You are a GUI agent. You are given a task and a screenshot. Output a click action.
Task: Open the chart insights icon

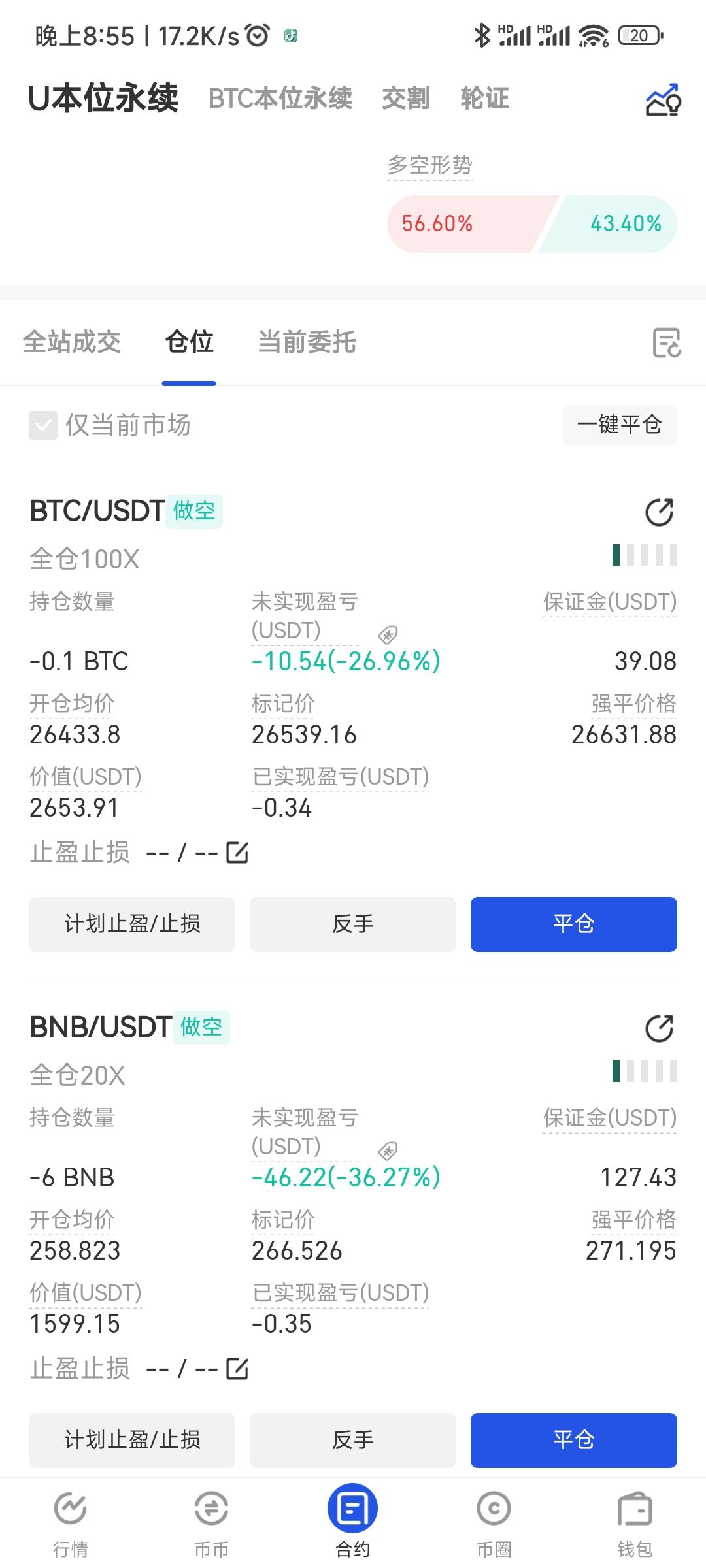[663, 100]
